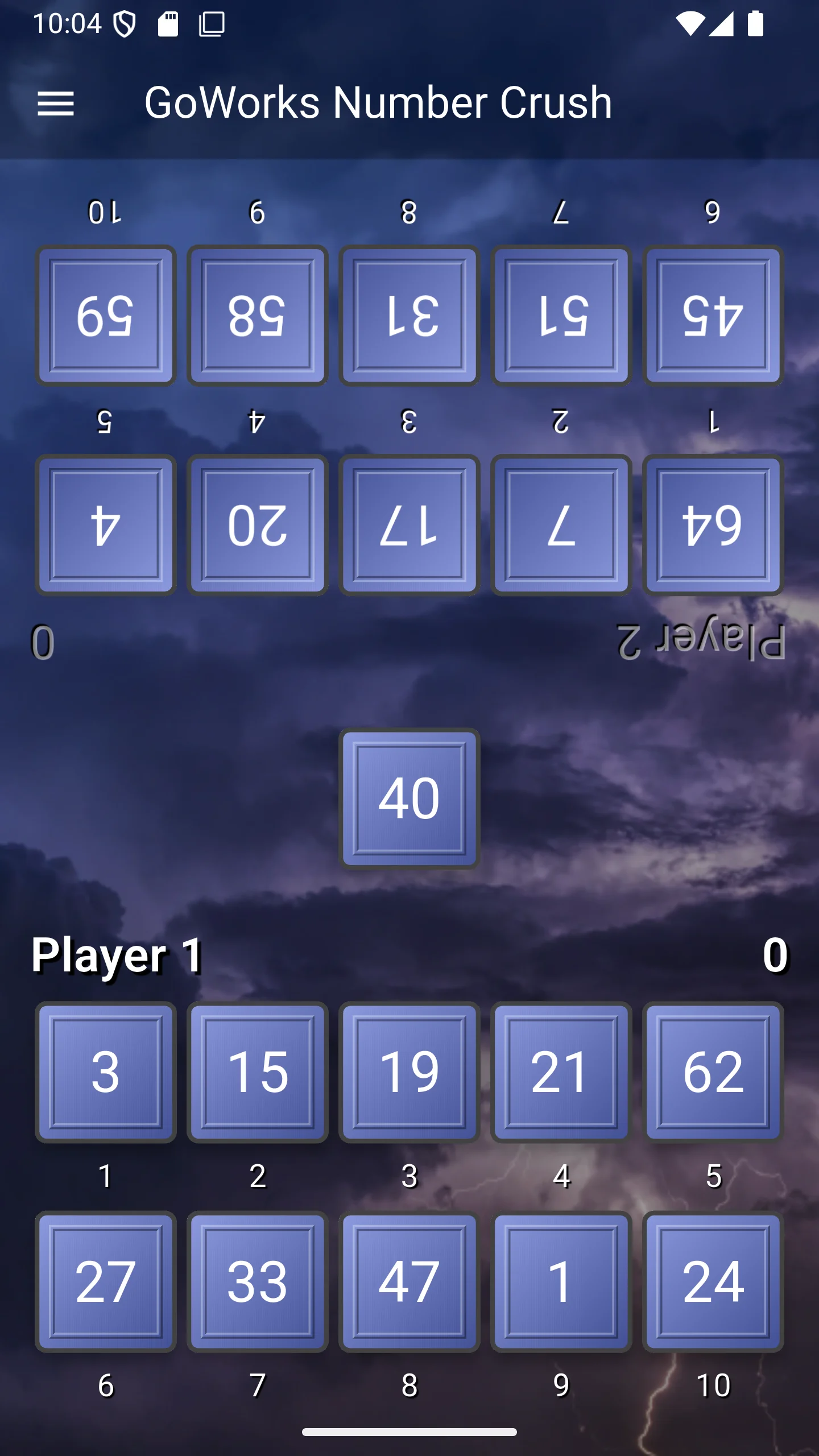Viewport: 819px width, 1456px height.
Task: Choose Player 2's tile 59
Action: 106,316
